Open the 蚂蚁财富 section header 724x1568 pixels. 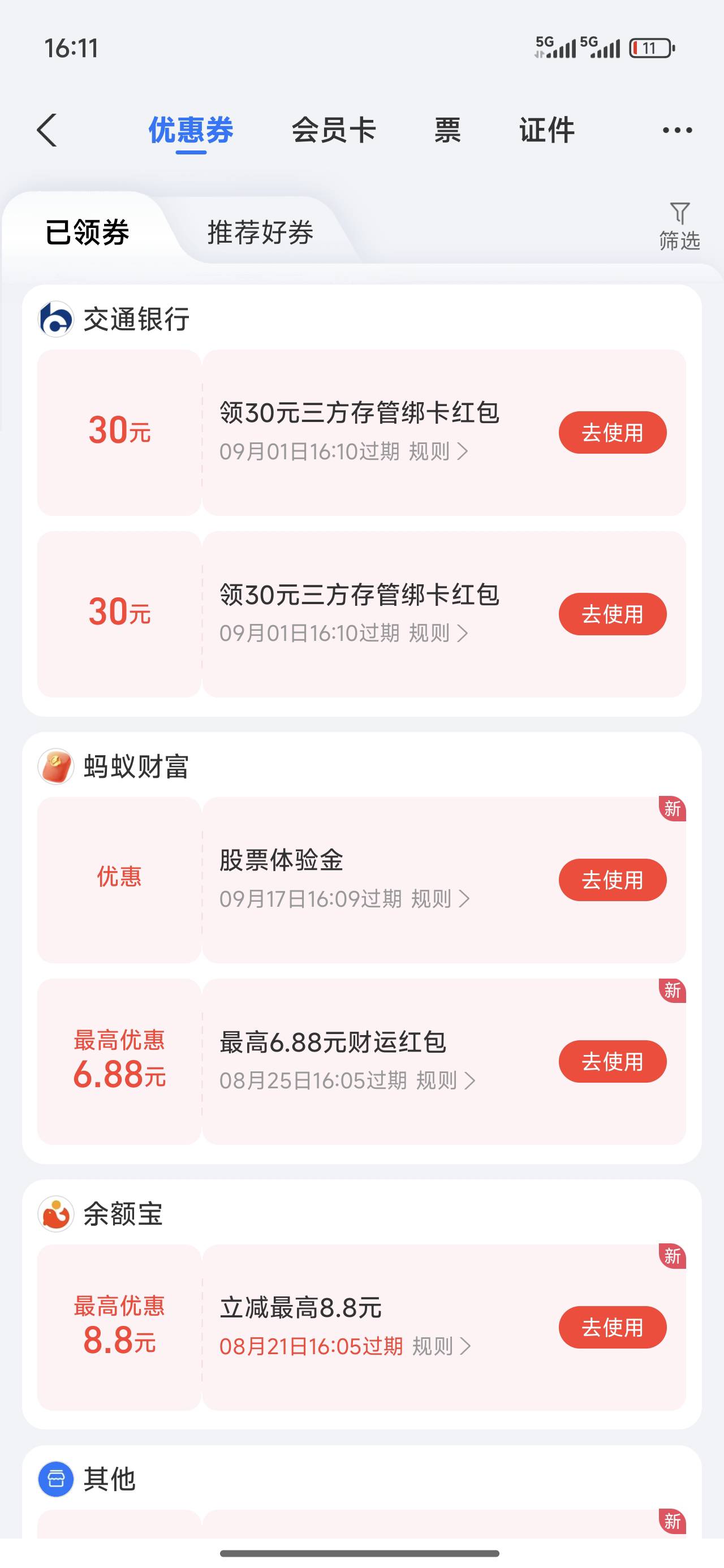click(114, 766)
